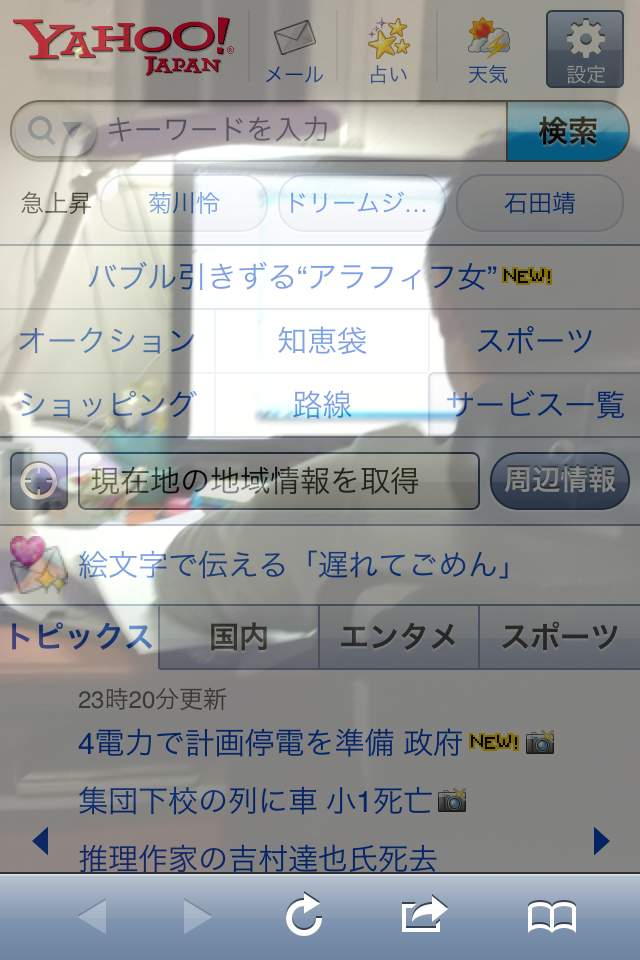Select the trending term 石田靖
Viewport: 640px width, 960px height.
[x=539, y=203]
